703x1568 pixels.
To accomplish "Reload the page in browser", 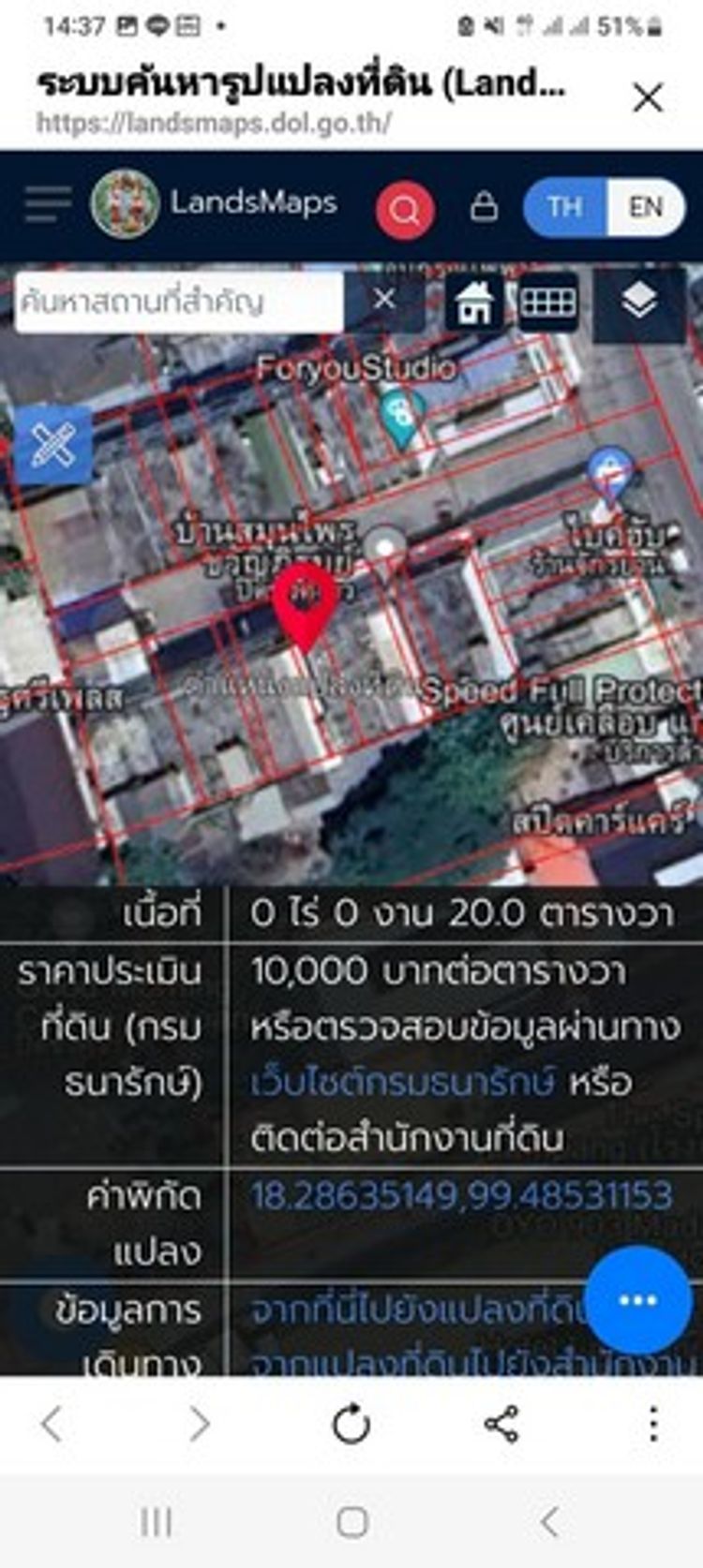I will point(351,1425).
